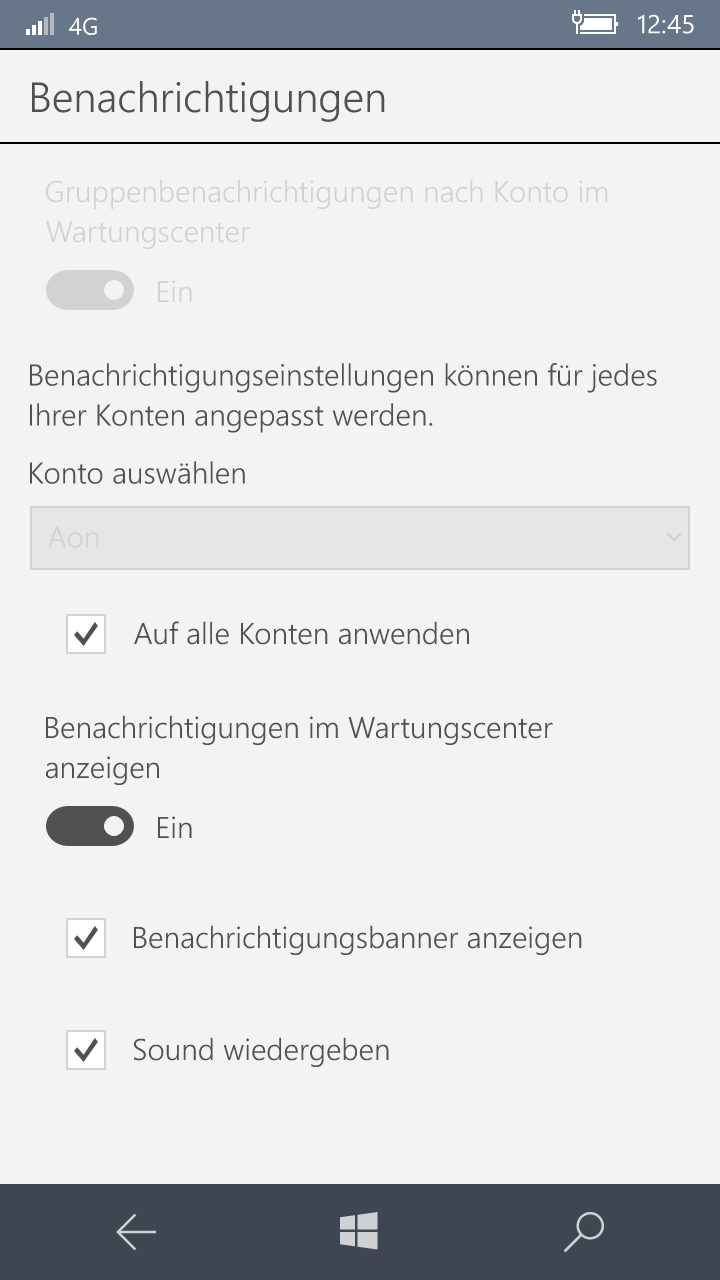Toggle "Benachrichtigungen im Wartungscenter anzeigen" switch
Viewport: 720px width, 1280px height.
(90, 826)
